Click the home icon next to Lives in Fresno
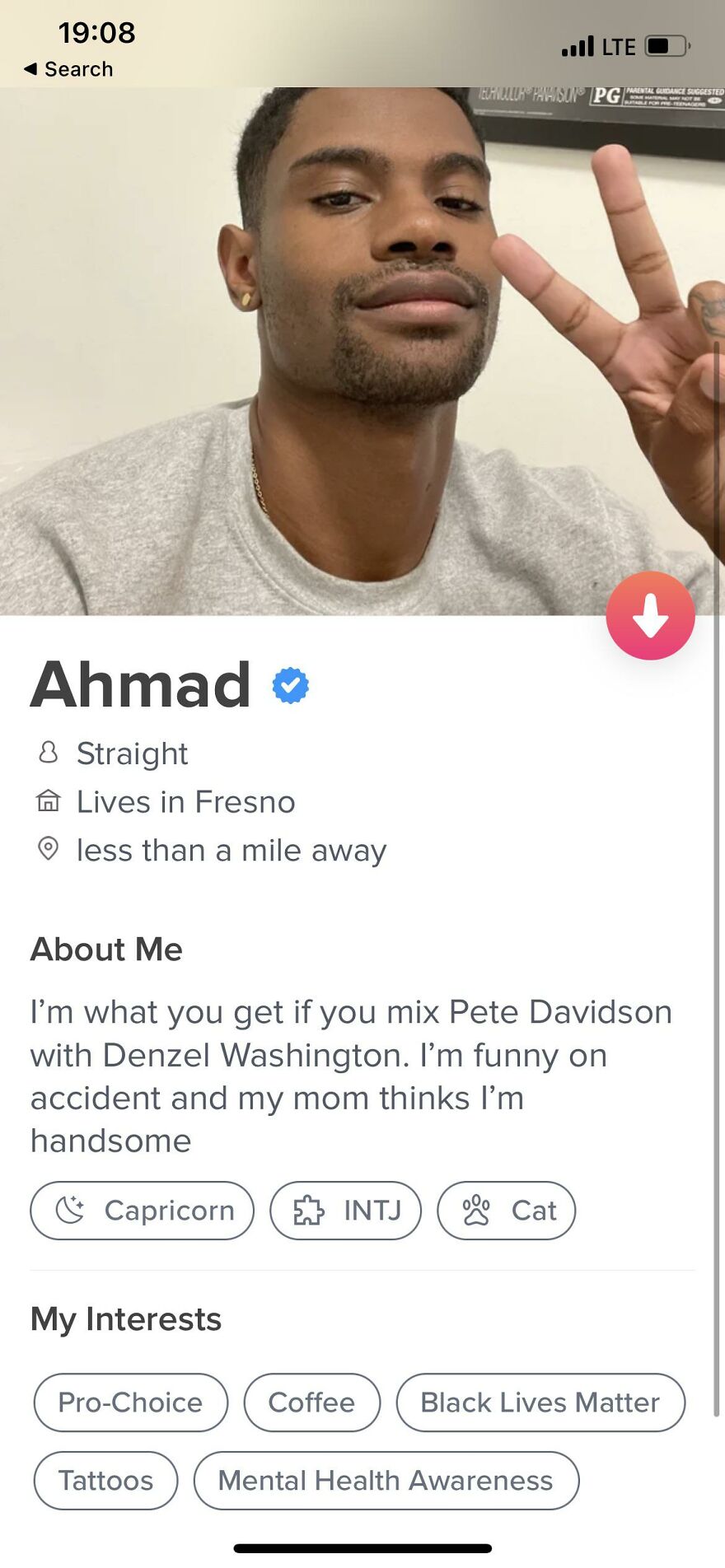725x1568 pixels. (x=48, y=800)
